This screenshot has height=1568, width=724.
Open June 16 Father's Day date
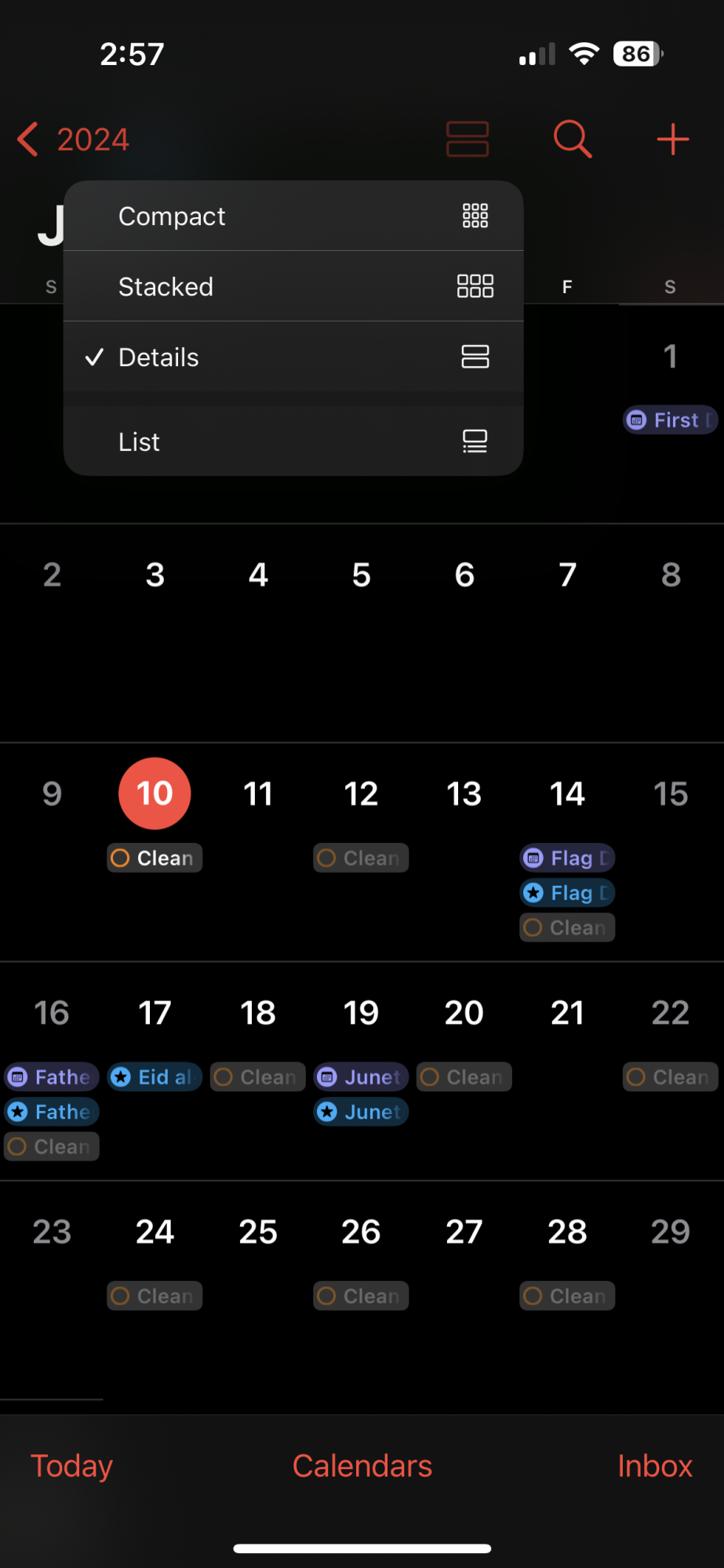pyautogui.click(x=52, y=1013)
